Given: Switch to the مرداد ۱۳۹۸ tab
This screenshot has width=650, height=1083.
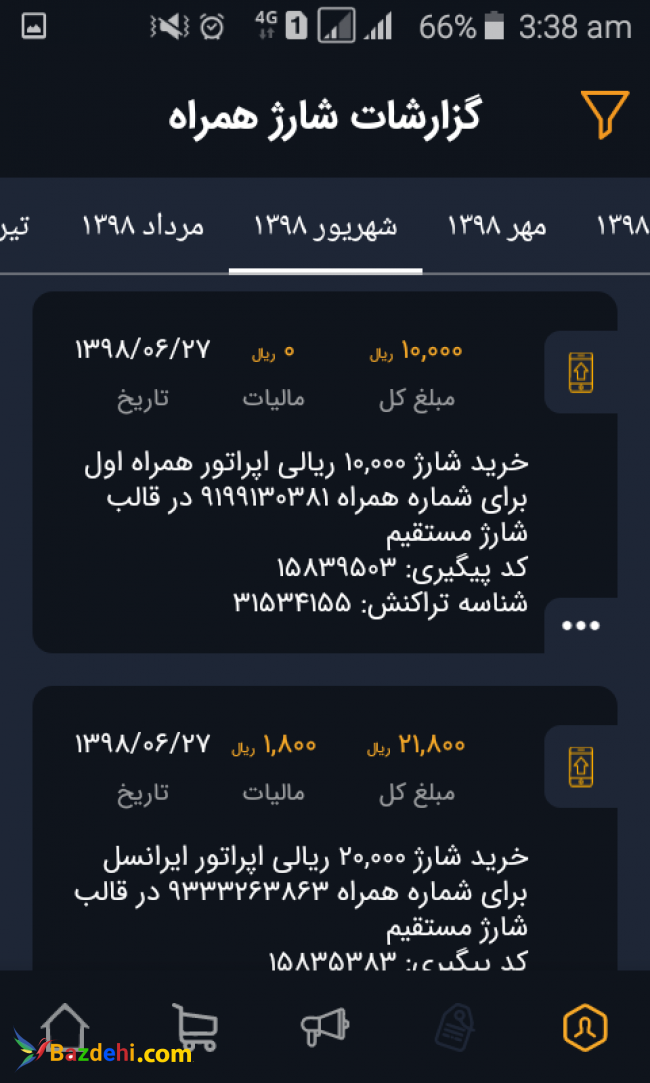Looking at the screenshot, I should pyautogui.click(x=143, y=226).
